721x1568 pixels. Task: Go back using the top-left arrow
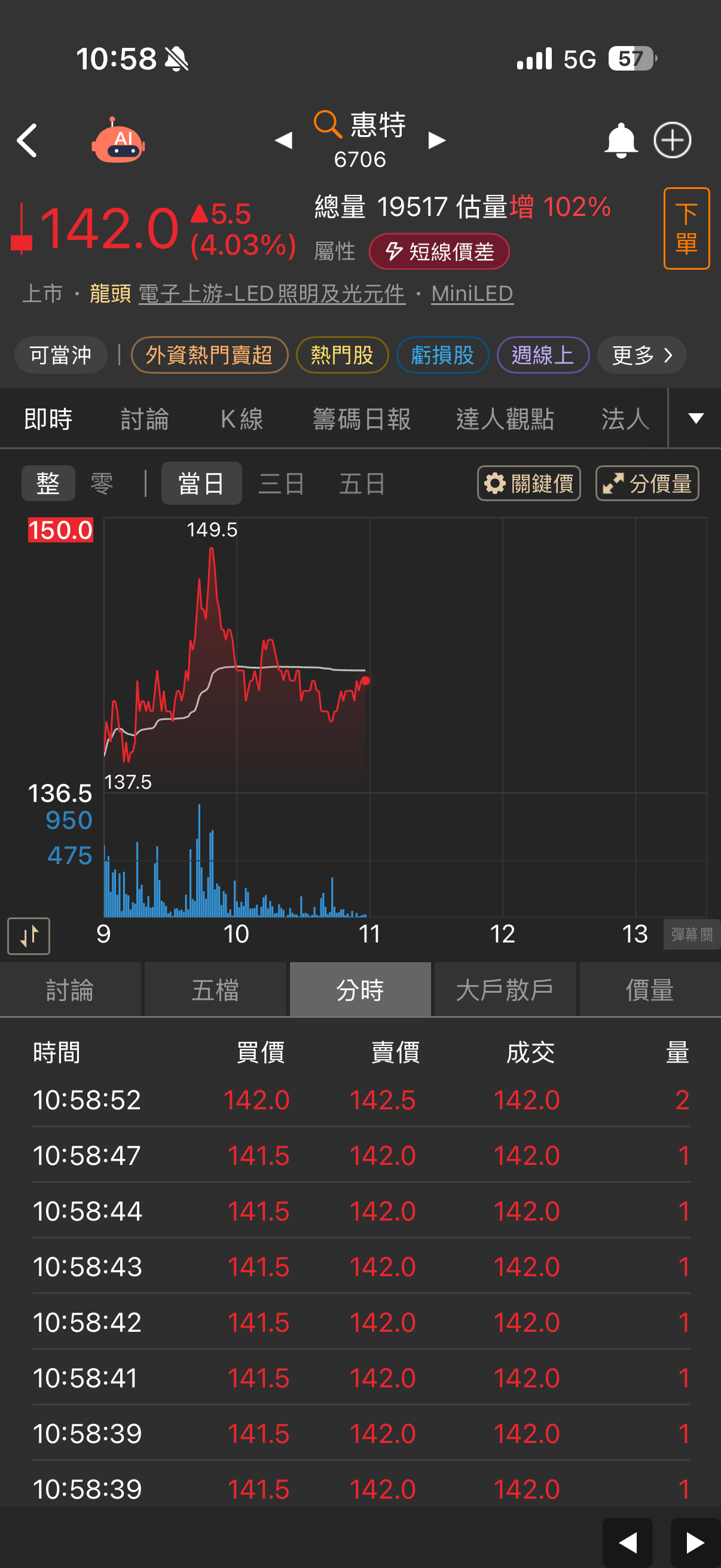27,141
